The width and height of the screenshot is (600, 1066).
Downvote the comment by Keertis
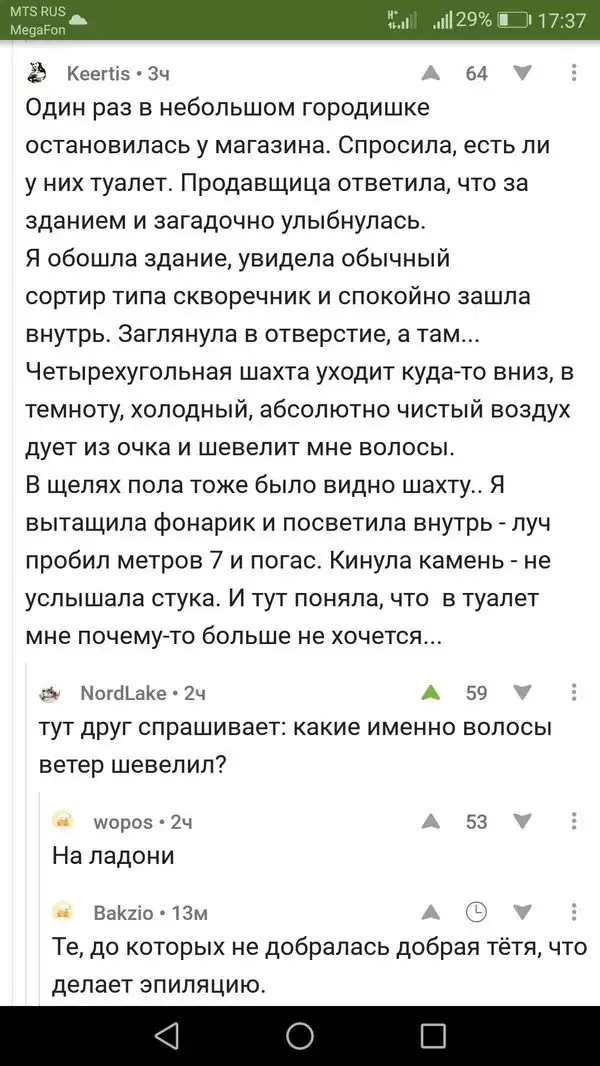coord(522,73)
